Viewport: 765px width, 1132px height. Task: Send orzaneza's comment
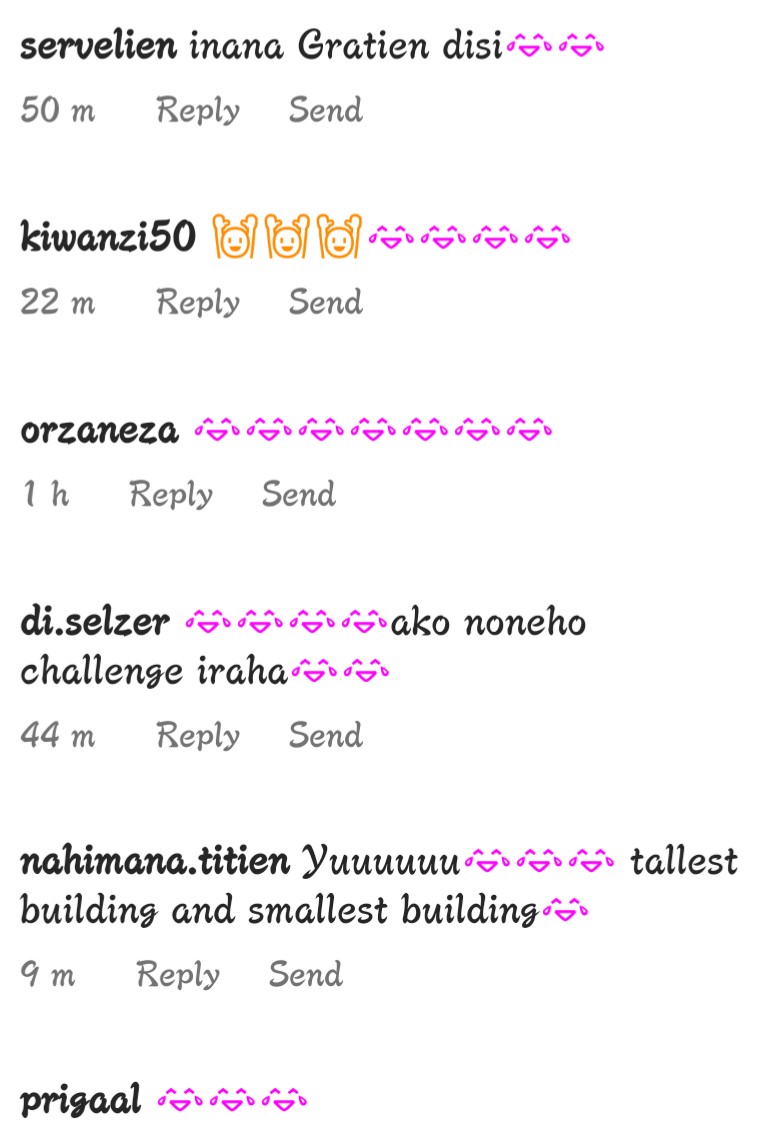click(x=298, y=494)
